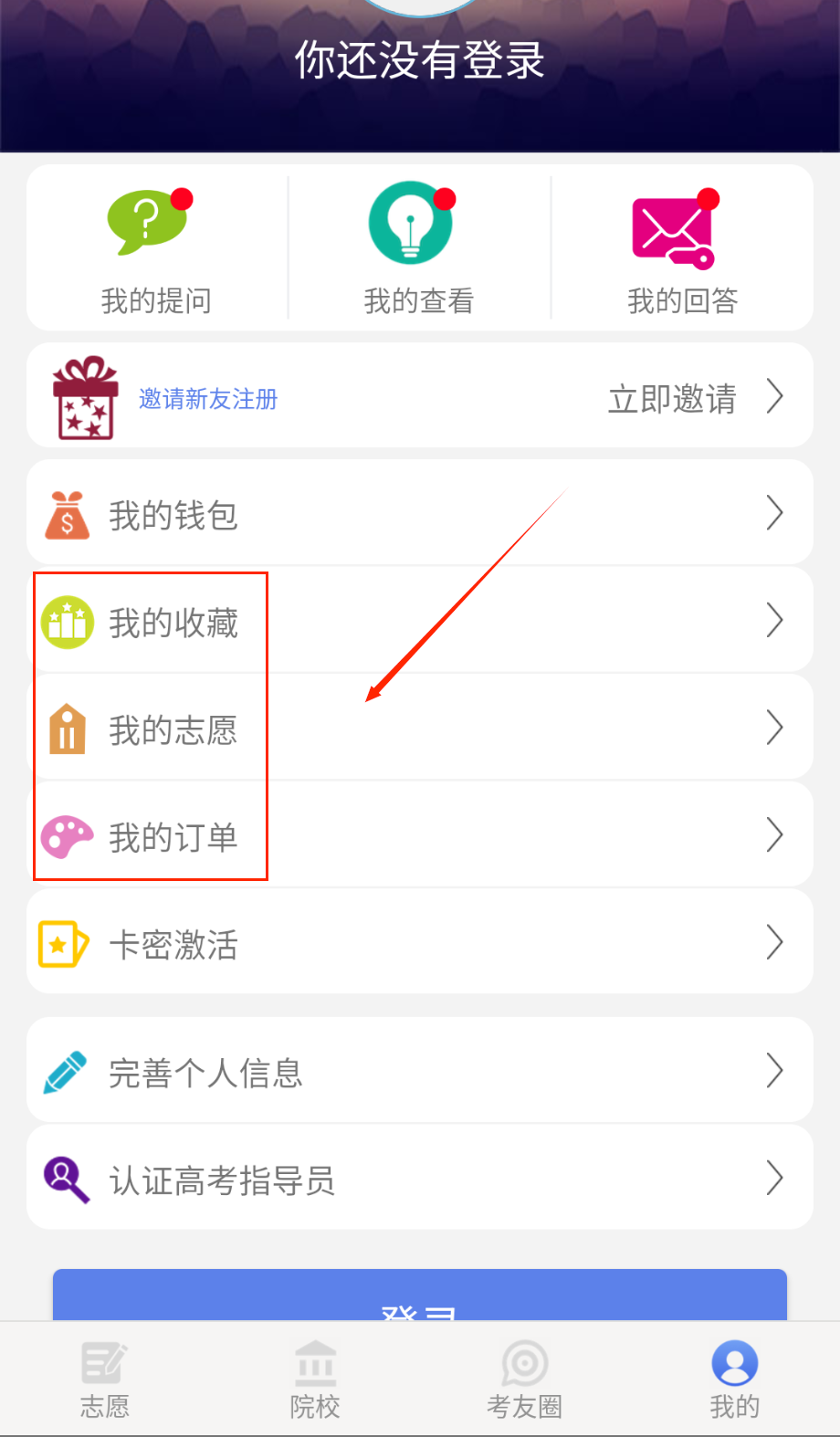Open 卡密激活 card activation
Image resolution: width=840 pixels, height=1437 pixels.
(420, 943)
